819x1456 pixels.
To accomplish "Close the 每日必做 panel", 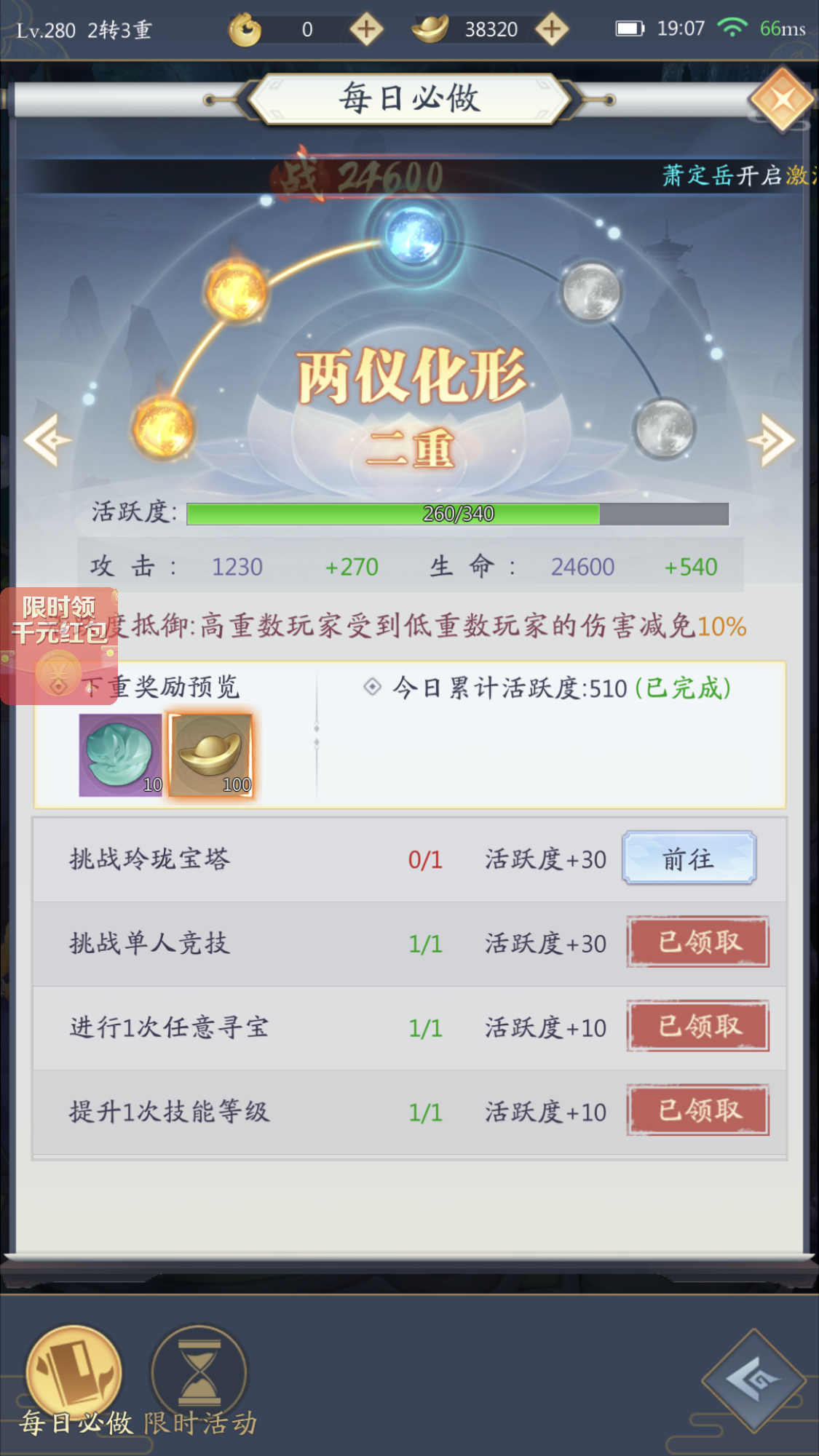I will [x=781, y=100].
